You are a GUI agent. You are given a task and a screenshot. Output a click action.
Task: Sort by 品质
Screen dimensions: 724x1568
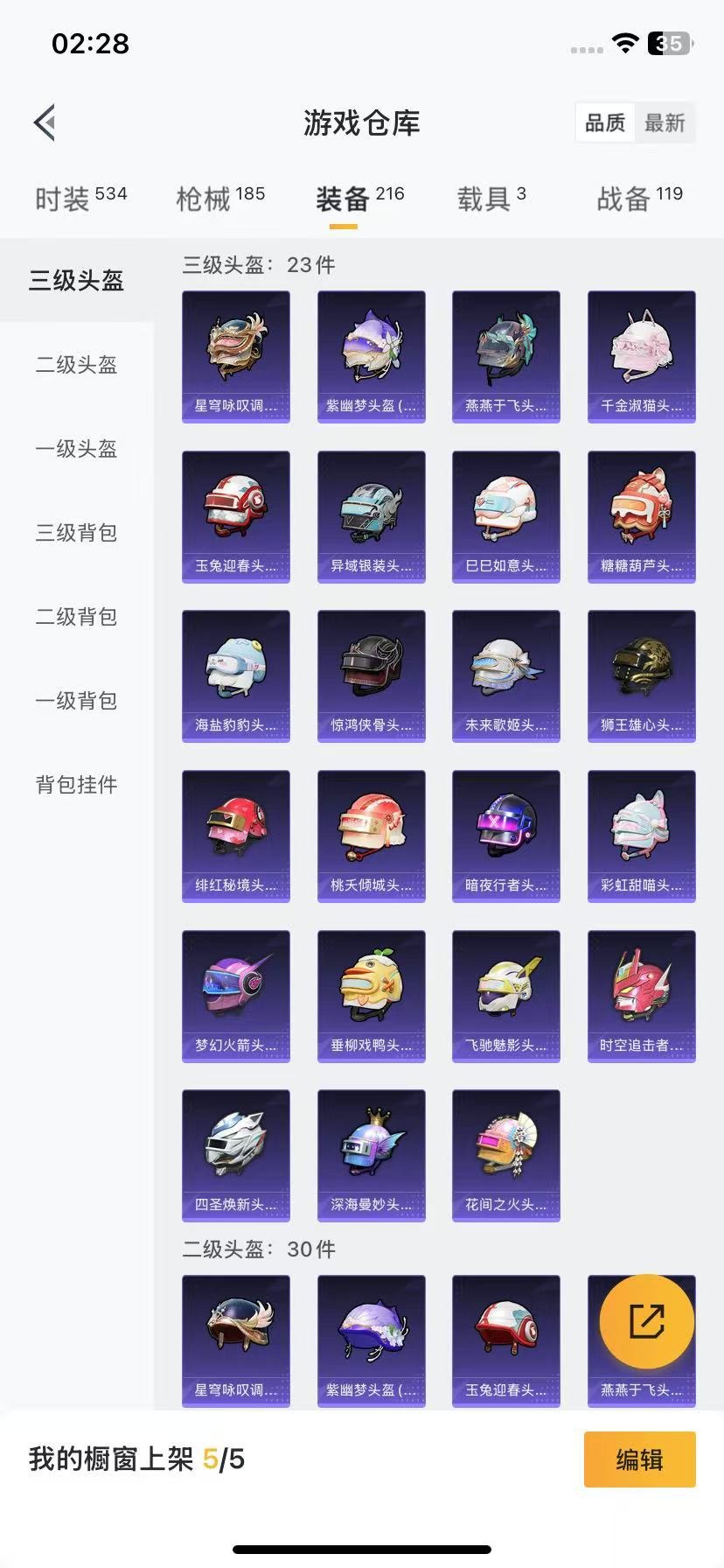pyautogui.click(x=605, y=123)
